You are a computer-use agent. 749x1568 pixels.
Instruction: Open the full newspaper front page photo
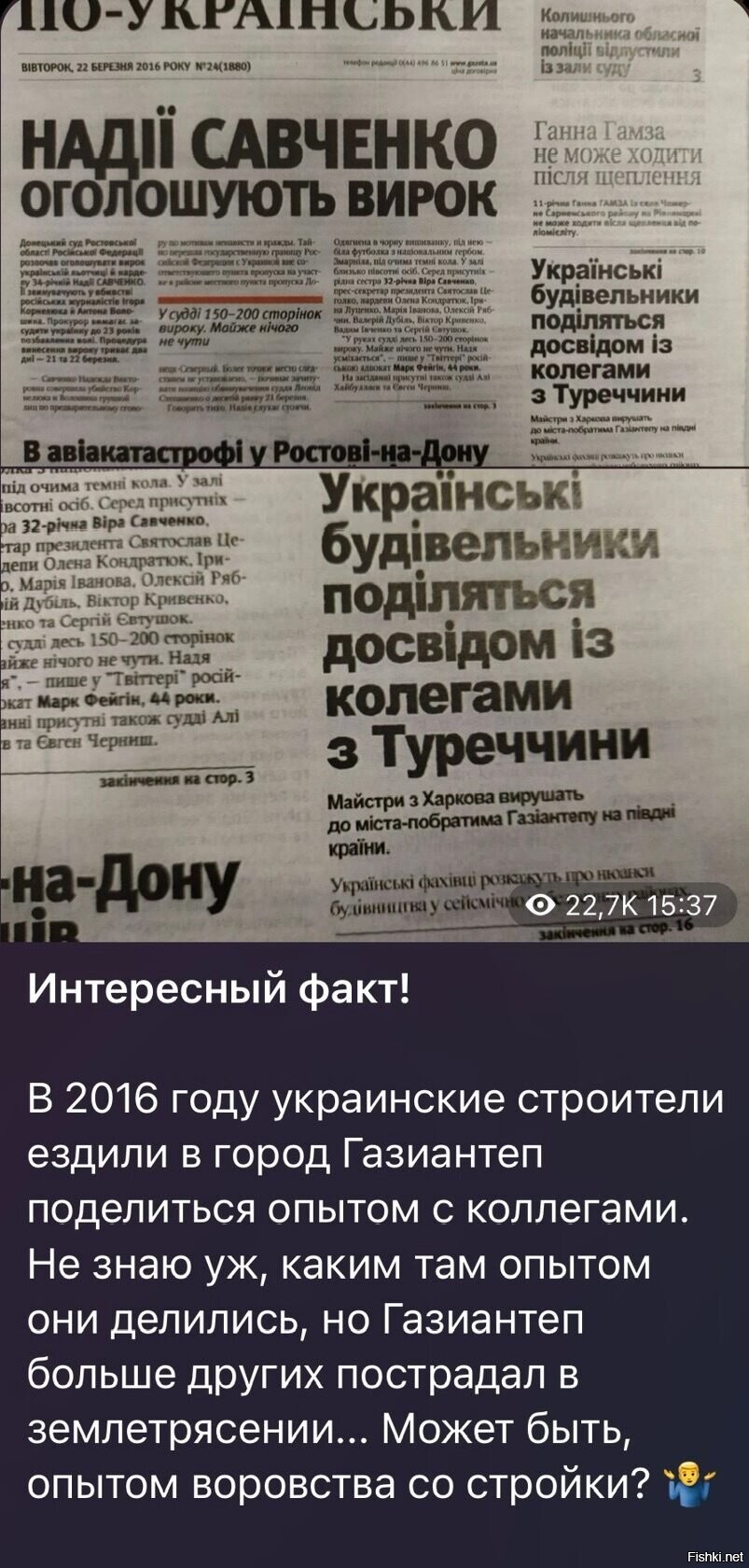(x=374, y=231)
